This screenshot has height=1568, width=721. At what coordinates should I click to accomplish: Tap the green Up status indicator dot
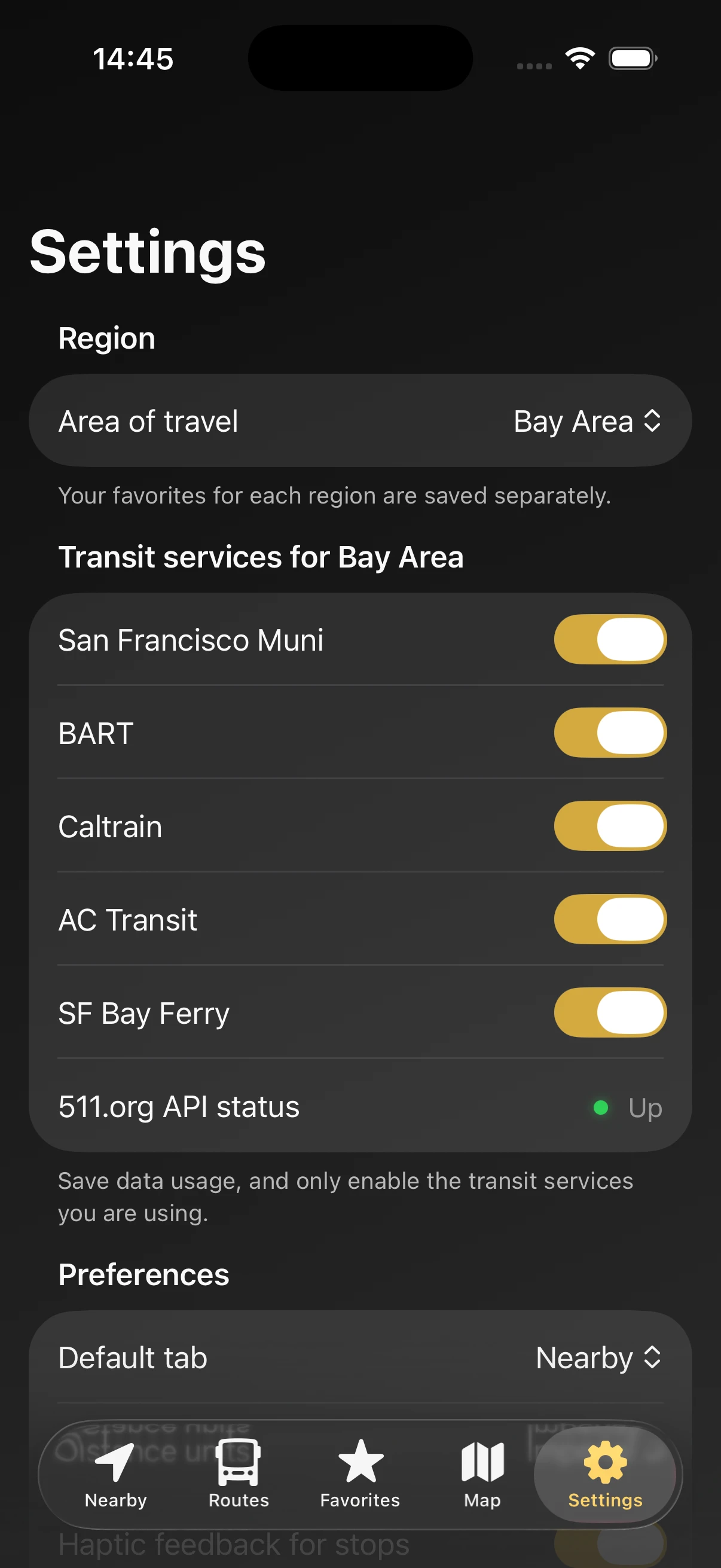tap(601, 1107)
